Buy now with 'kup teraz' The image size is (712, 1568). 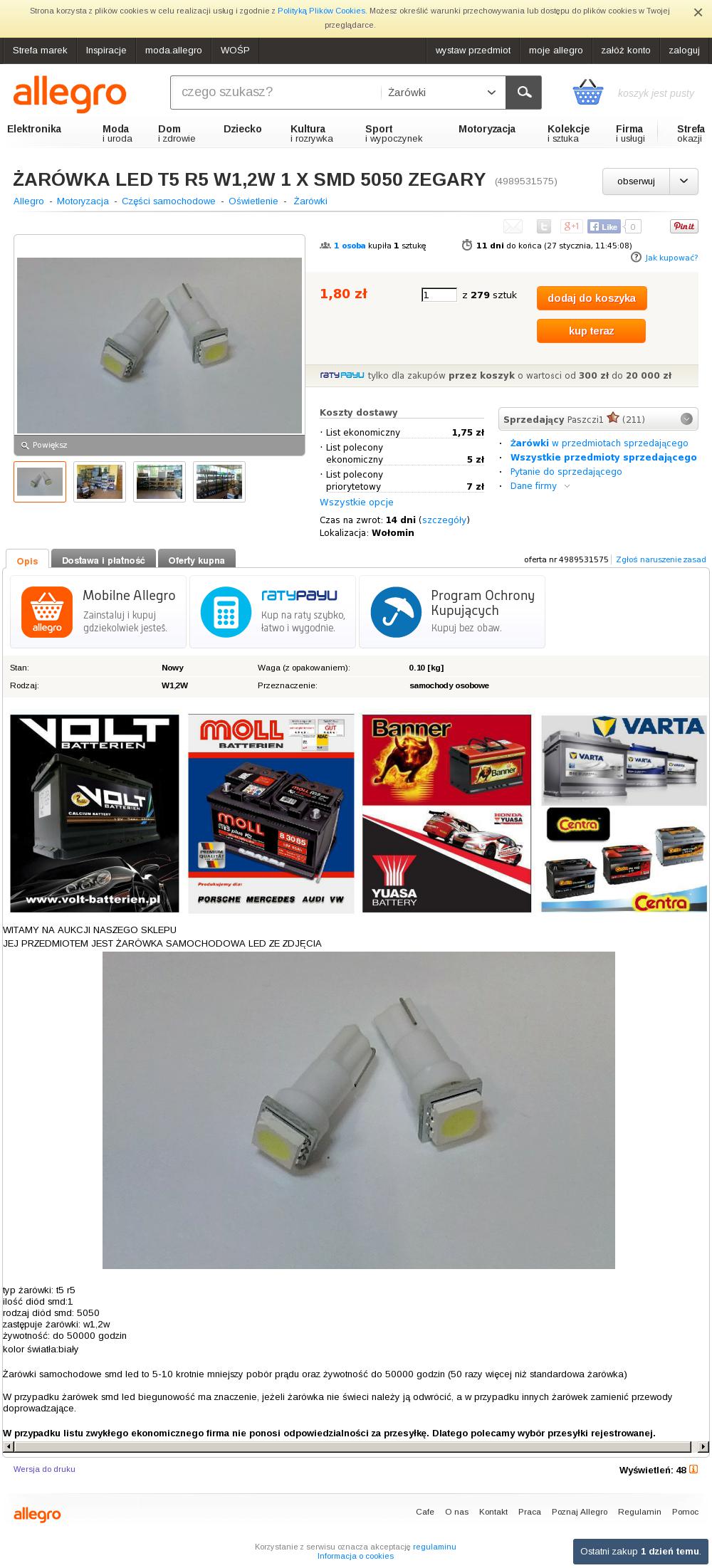[591, 331]
